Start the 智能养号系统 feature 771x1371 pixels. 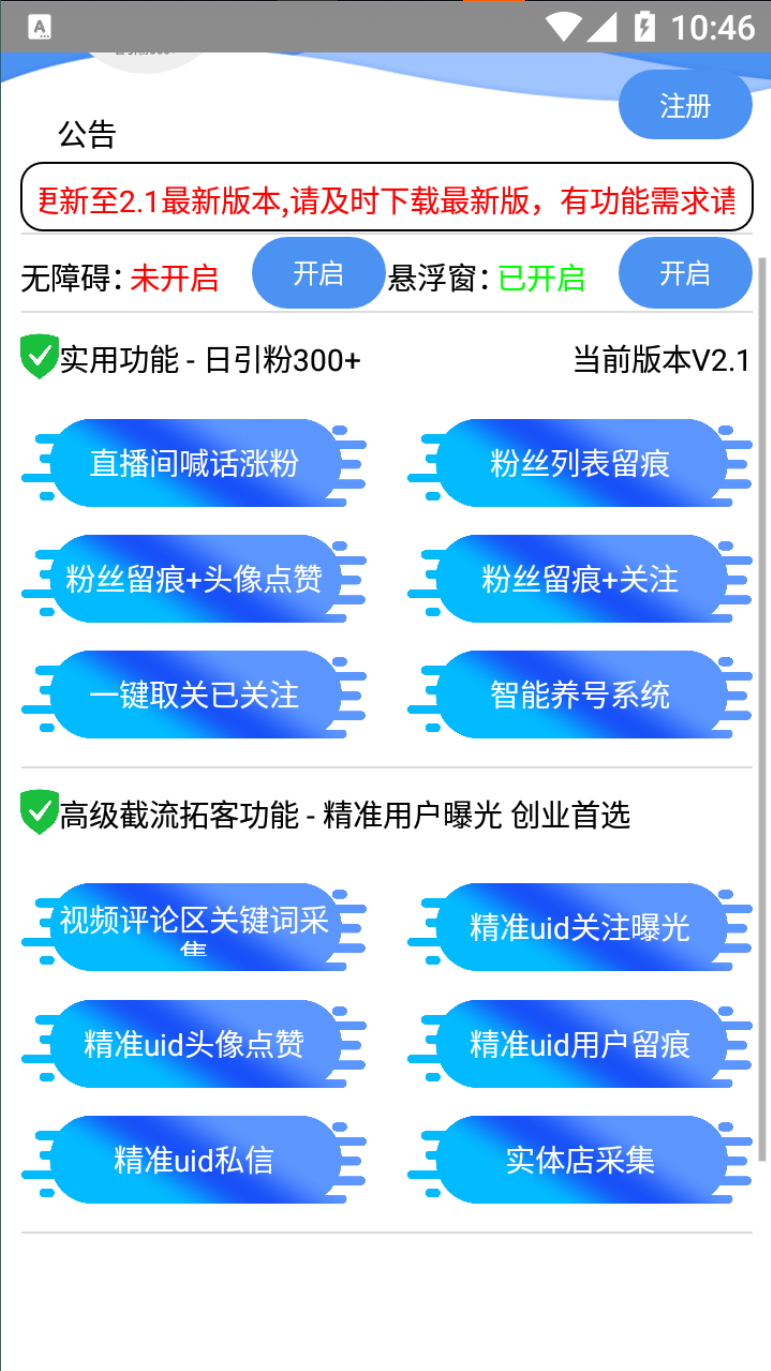point(581,695)
